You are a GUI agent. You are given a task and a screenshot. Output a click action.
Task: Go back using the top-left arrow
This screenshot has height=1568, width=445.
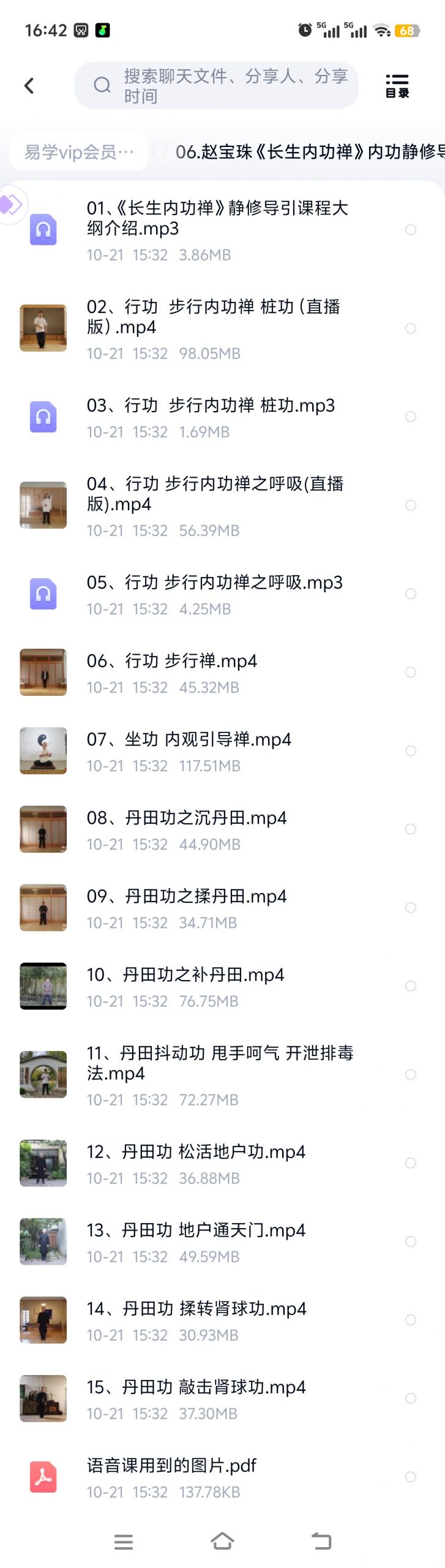pyautogui.click(x=29, y=86)
